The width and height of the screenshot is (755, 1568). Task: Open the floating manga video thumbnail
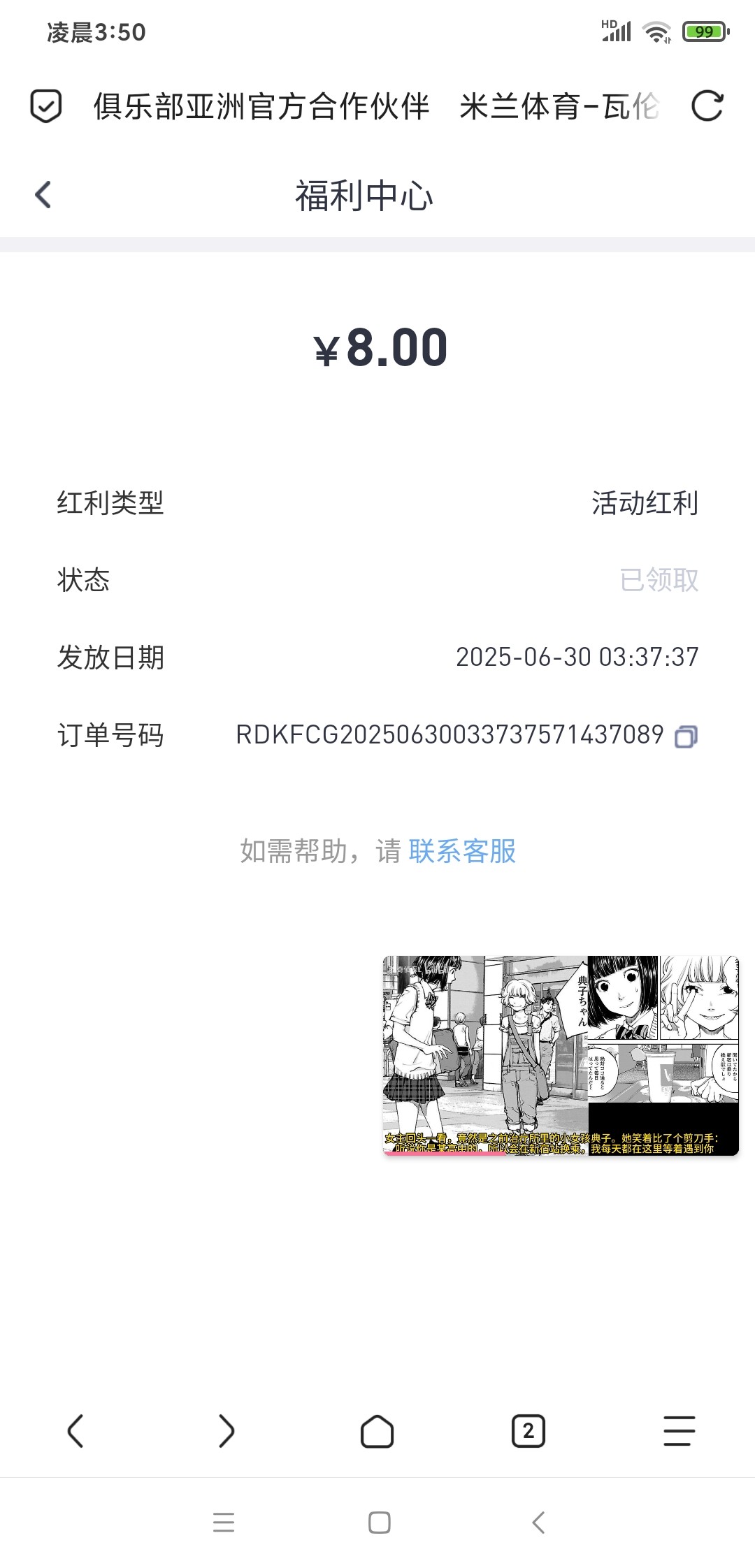561,1055
